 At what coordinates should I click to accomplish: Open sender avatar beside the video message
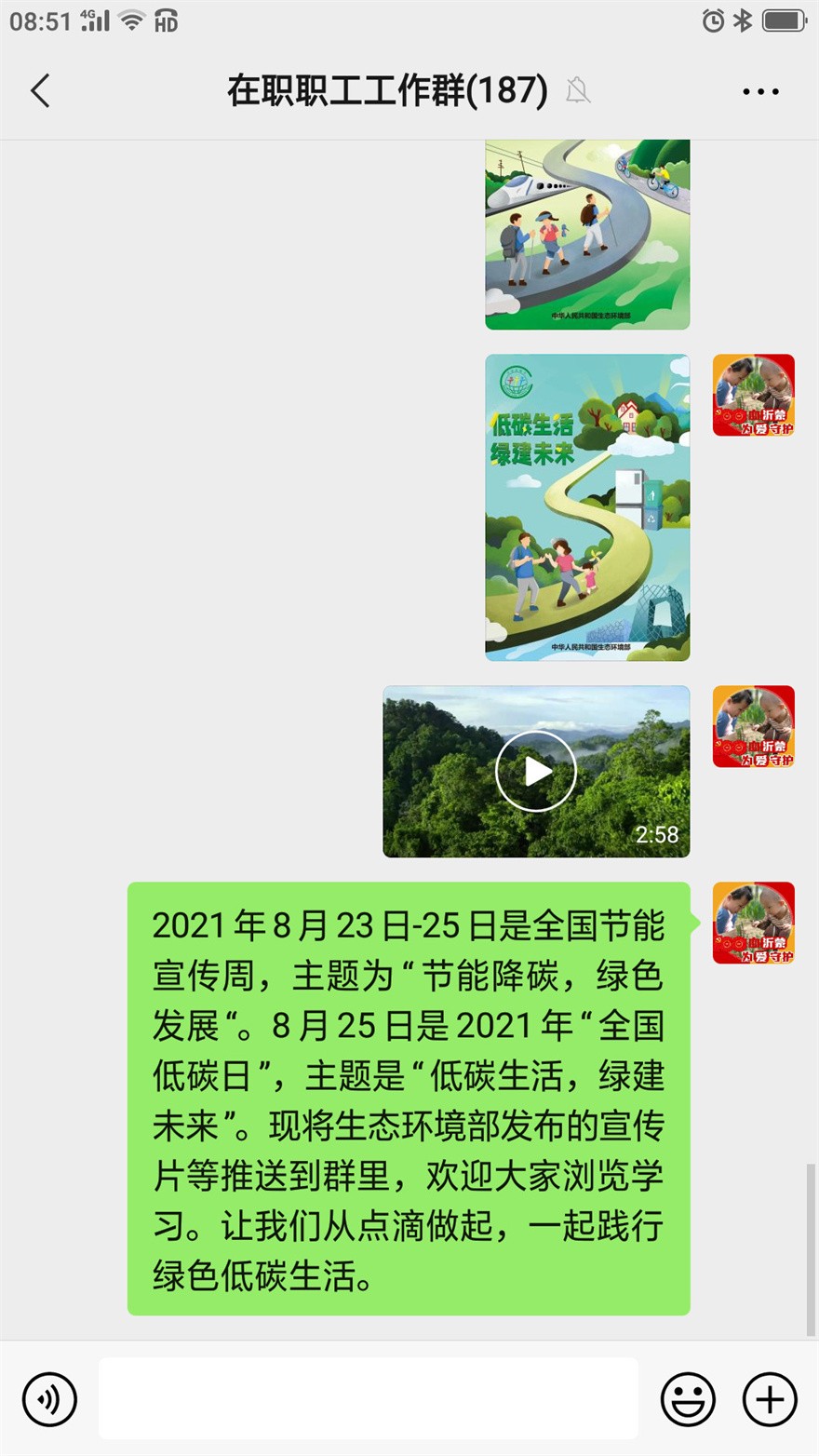click(753, 726)
